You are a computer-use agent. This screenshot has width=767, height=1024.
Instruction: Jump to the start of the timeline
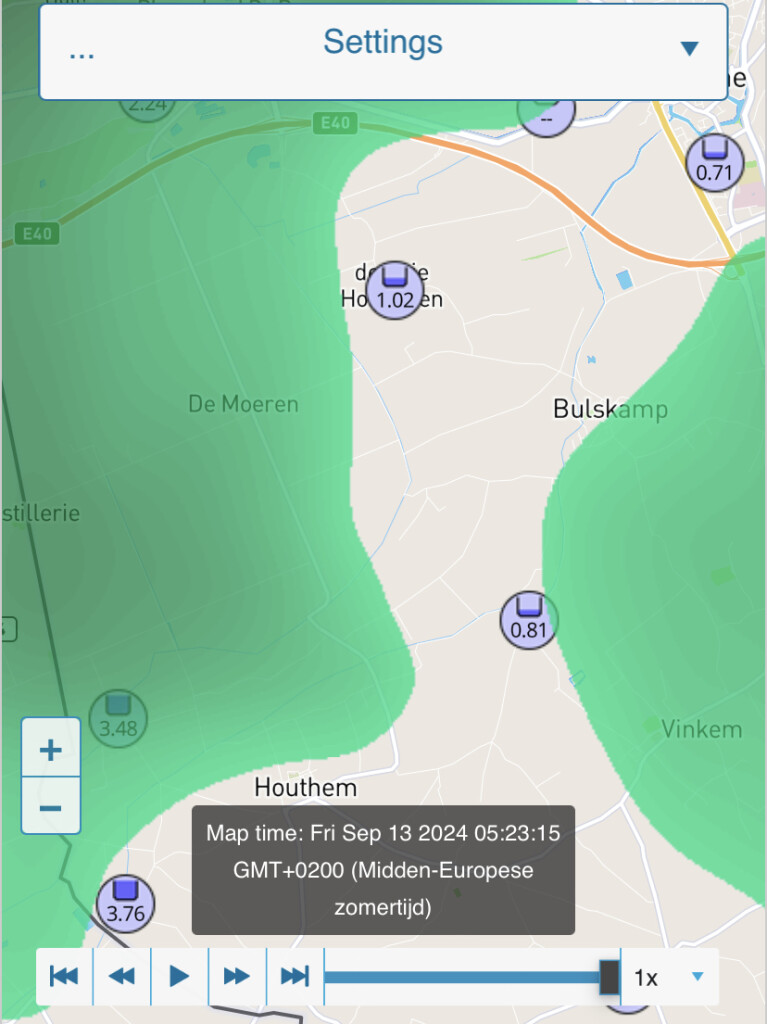tap(64, 976)
